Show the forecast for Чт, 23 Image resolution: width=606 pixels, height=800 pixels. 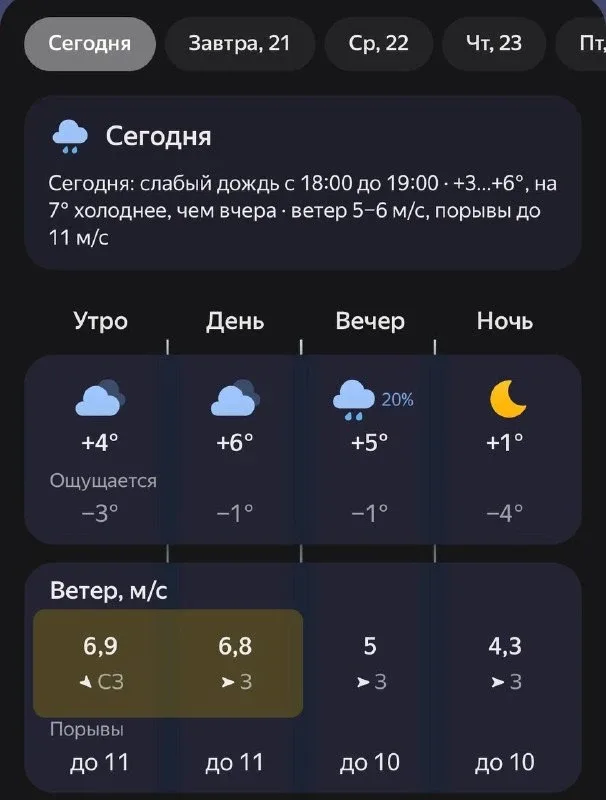pyautogui.click(x=494, y=44)
